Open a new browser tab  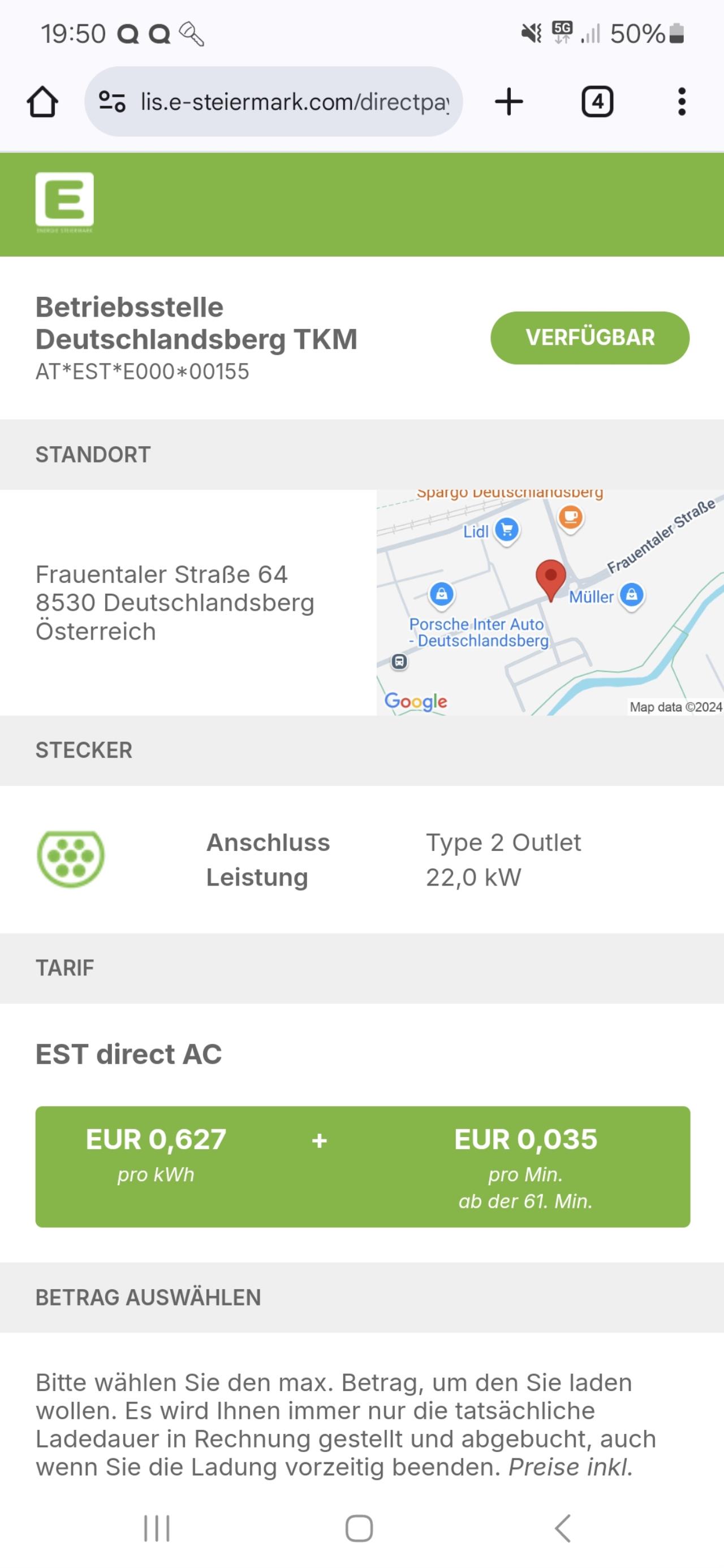point(509,102)
